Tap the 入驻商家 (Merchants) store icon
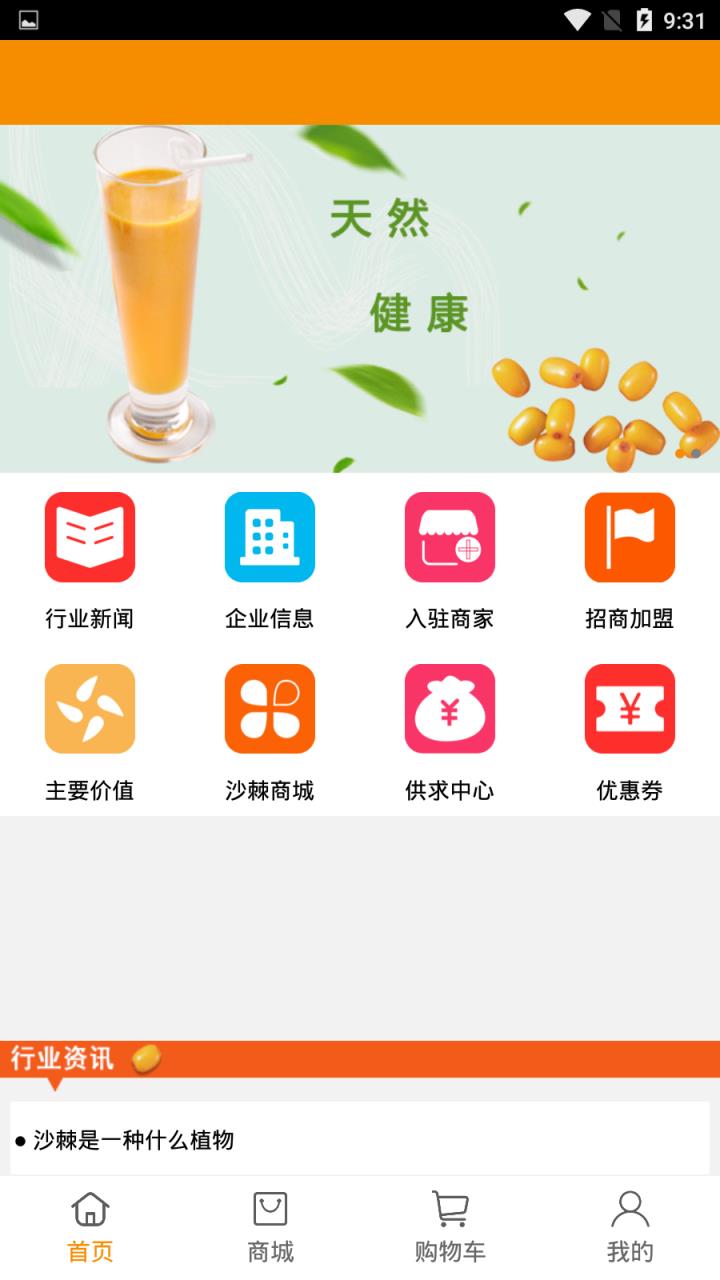Viewport: 720px width, 1280px height. click(450, 537)
